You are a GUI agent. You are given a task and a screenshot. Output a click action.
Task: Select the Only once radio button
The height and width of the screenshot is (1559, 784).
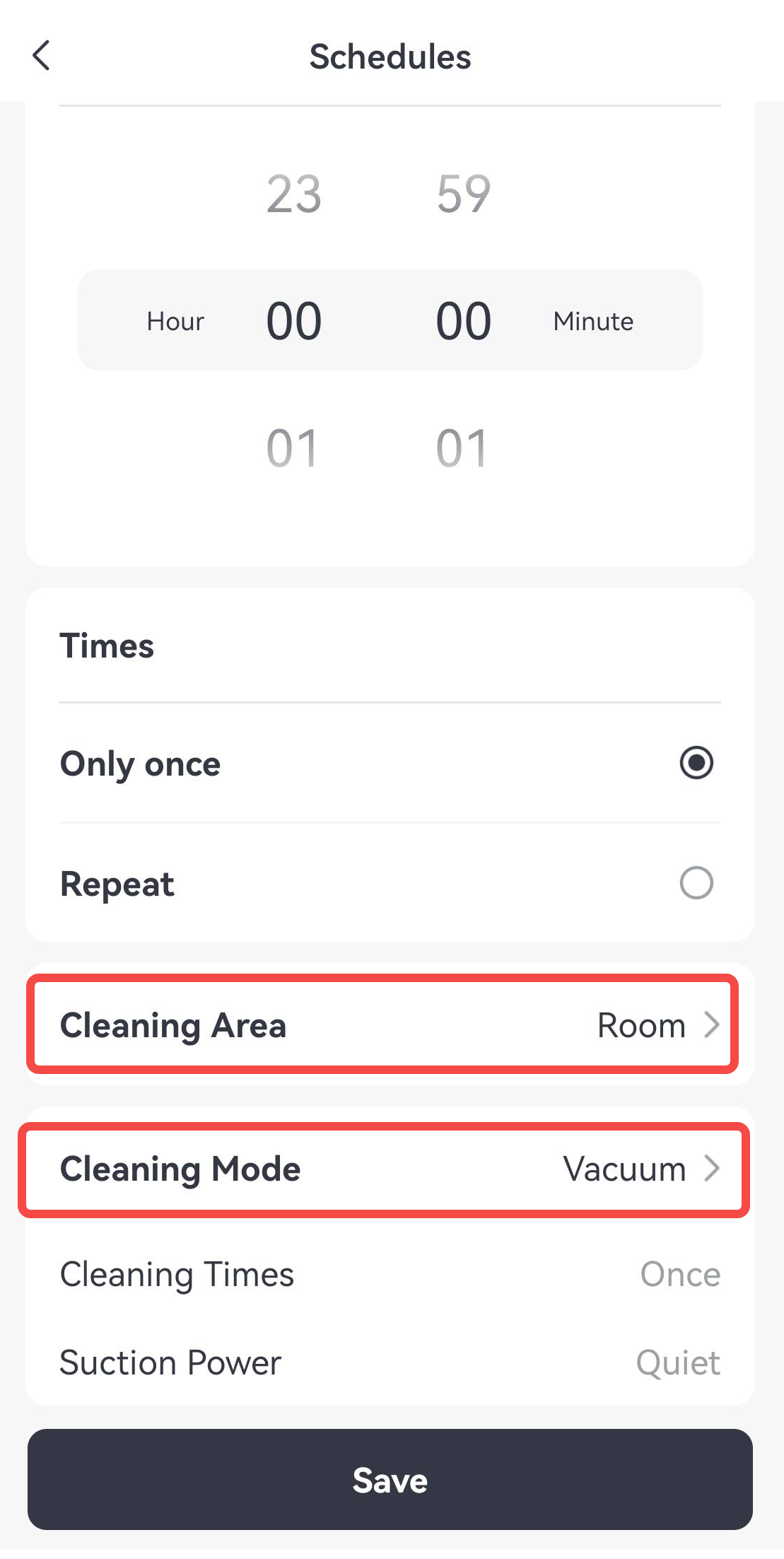coord(696,763)
